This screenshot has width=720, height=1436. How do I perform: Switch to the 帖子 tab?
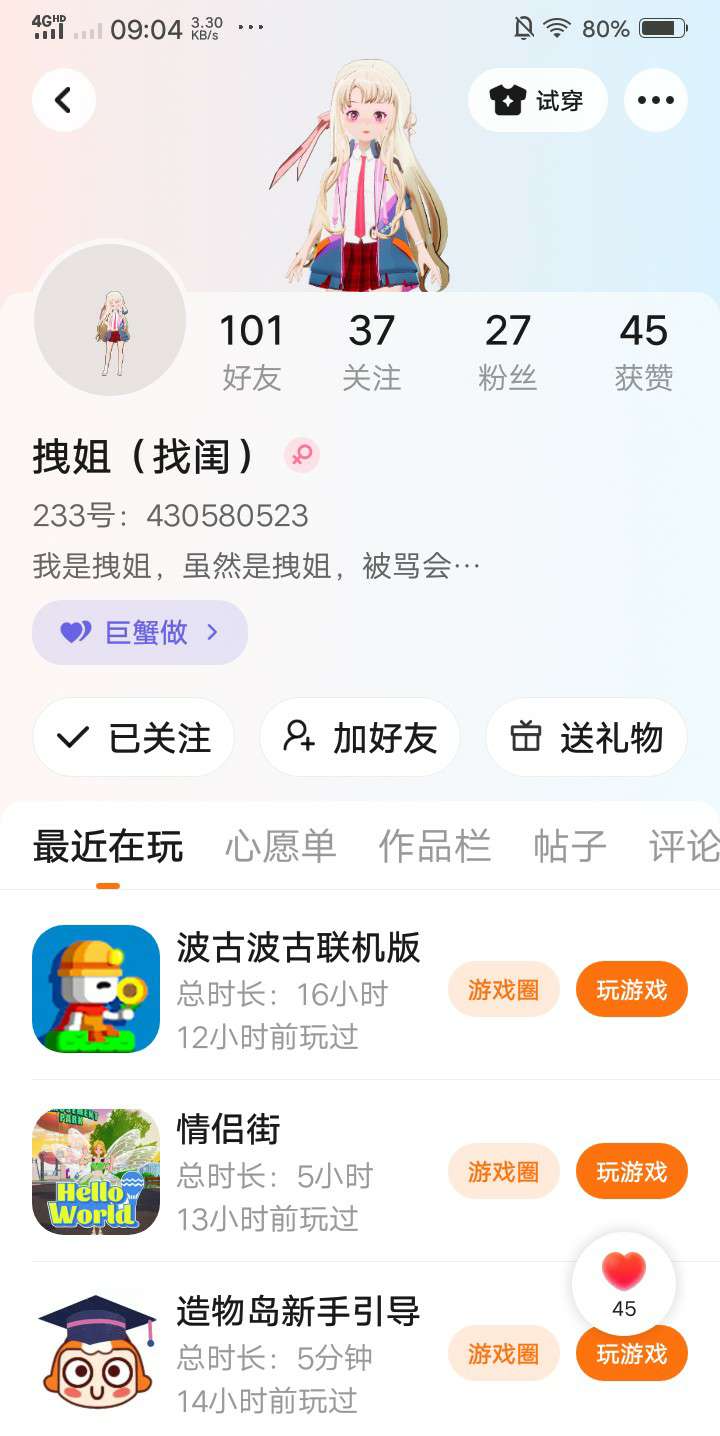point(569,846)
